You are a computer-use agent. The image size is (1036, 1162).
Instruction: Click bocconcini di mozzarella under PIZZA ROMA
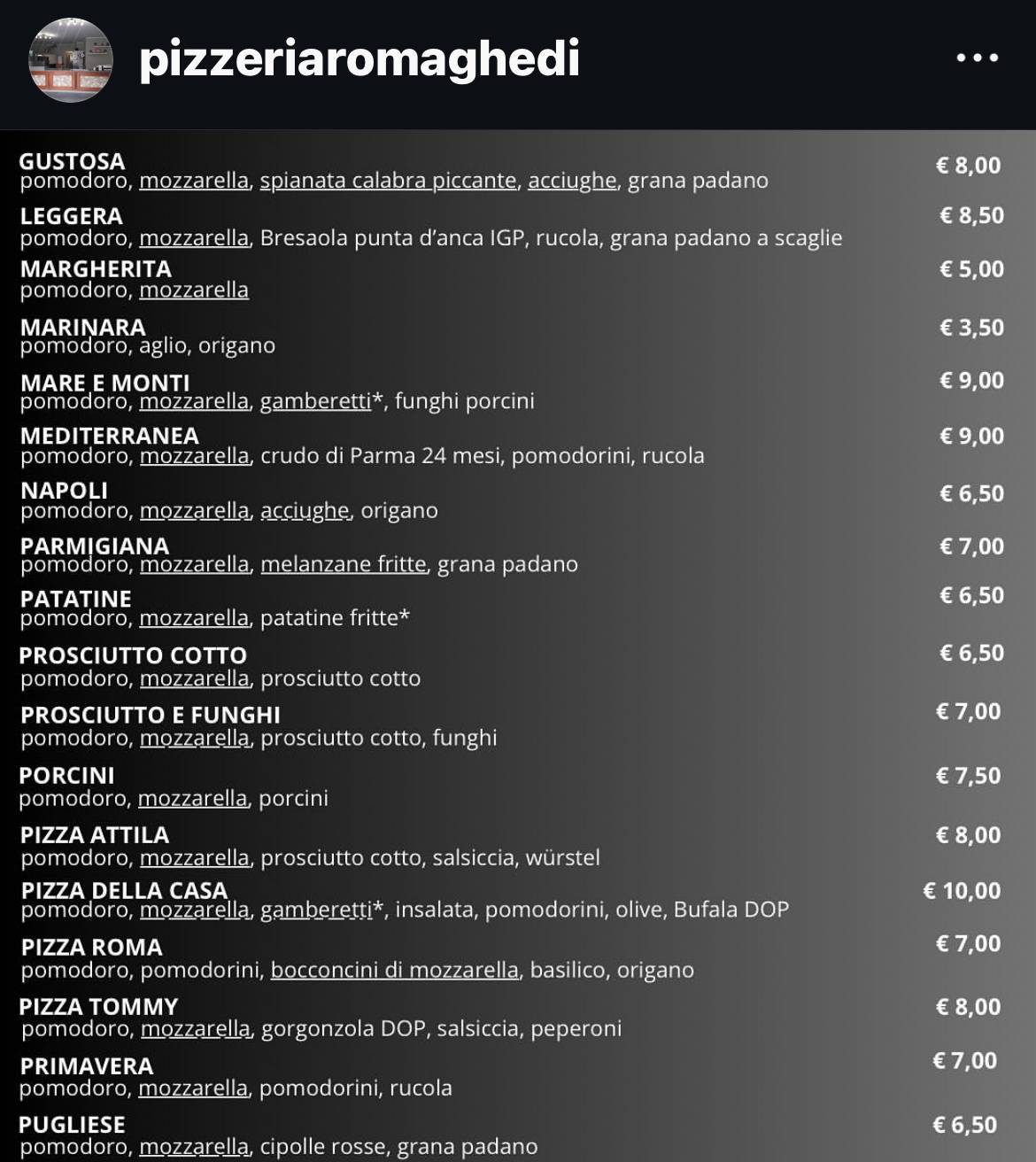pos(393,970)
